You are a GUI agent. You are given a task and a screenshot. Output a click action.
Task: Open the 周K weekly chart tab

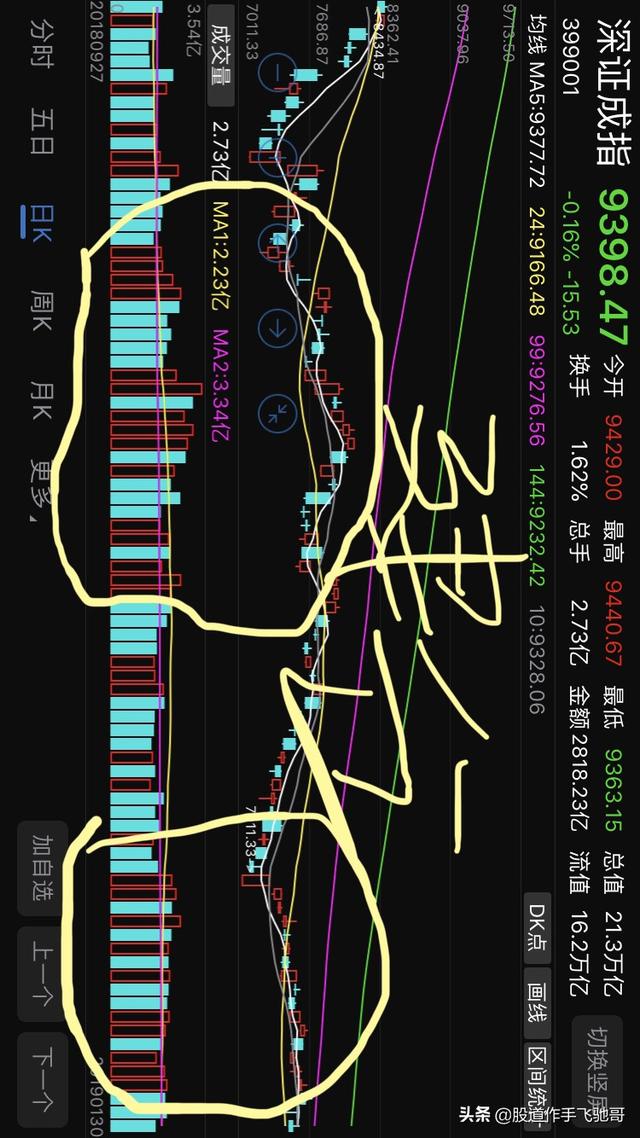[x=42, y=311]
